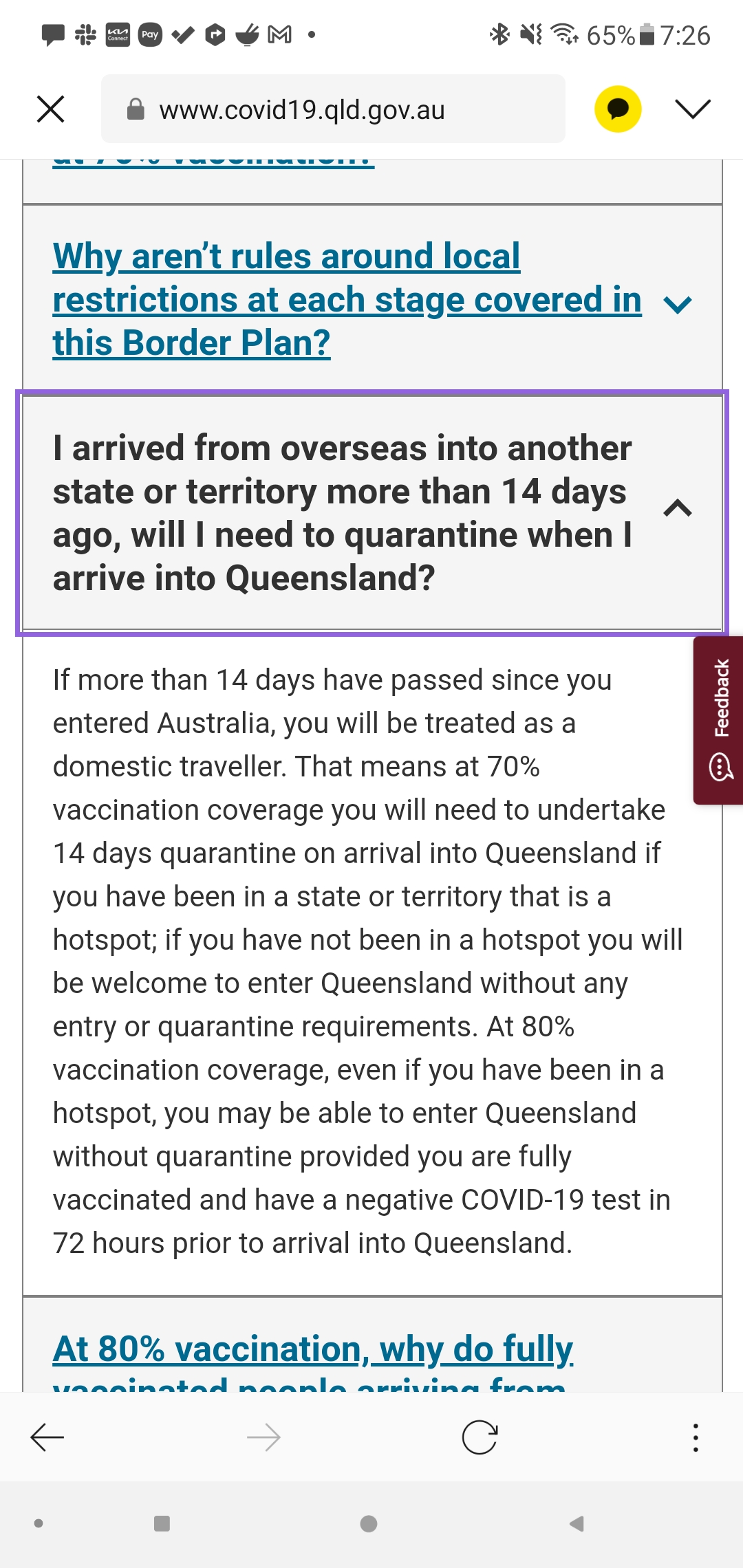Open the browser three-dot menu
The image size is (743, 1568).
(696, 1437)
